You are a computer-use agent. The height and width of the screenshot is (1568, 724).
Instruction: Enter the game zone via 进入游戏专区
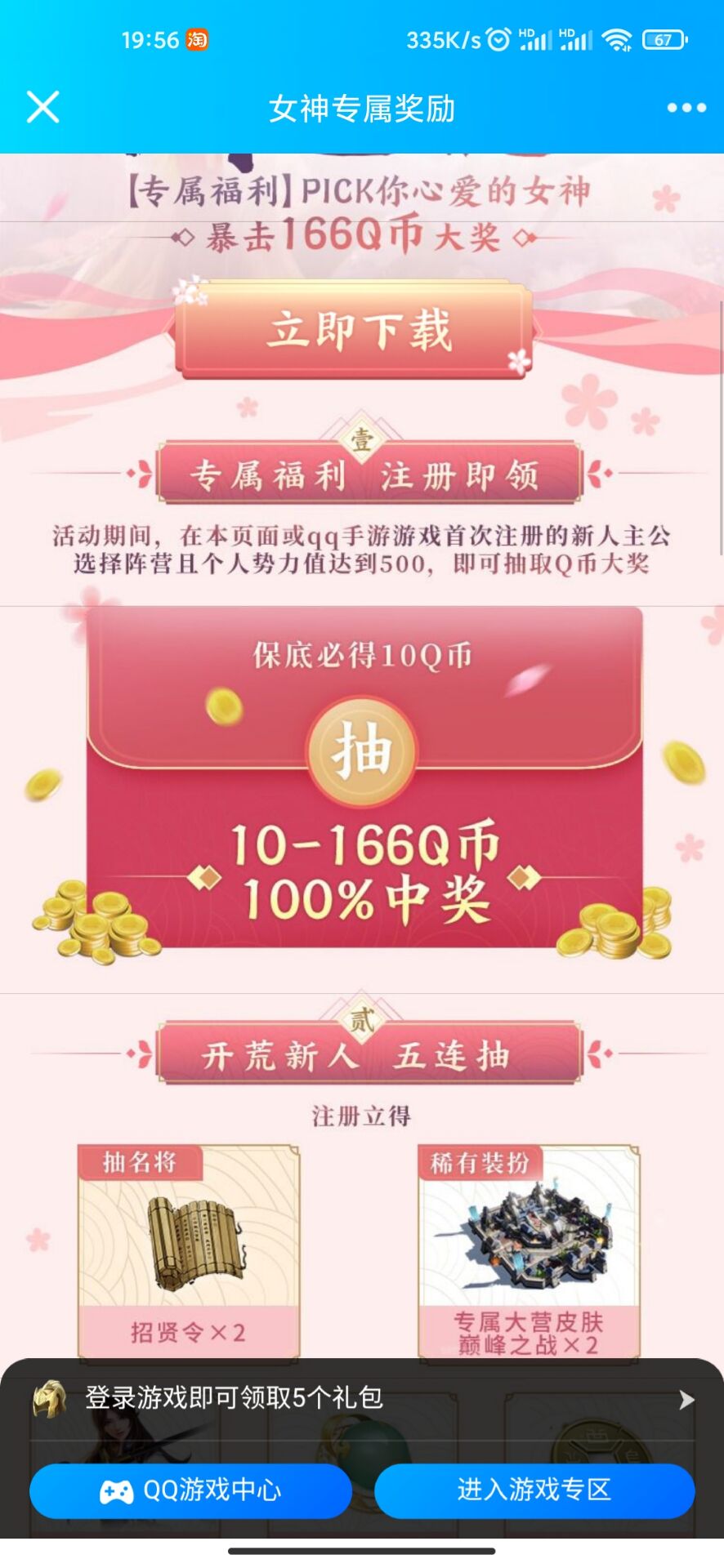click(x=534, y=1490)
